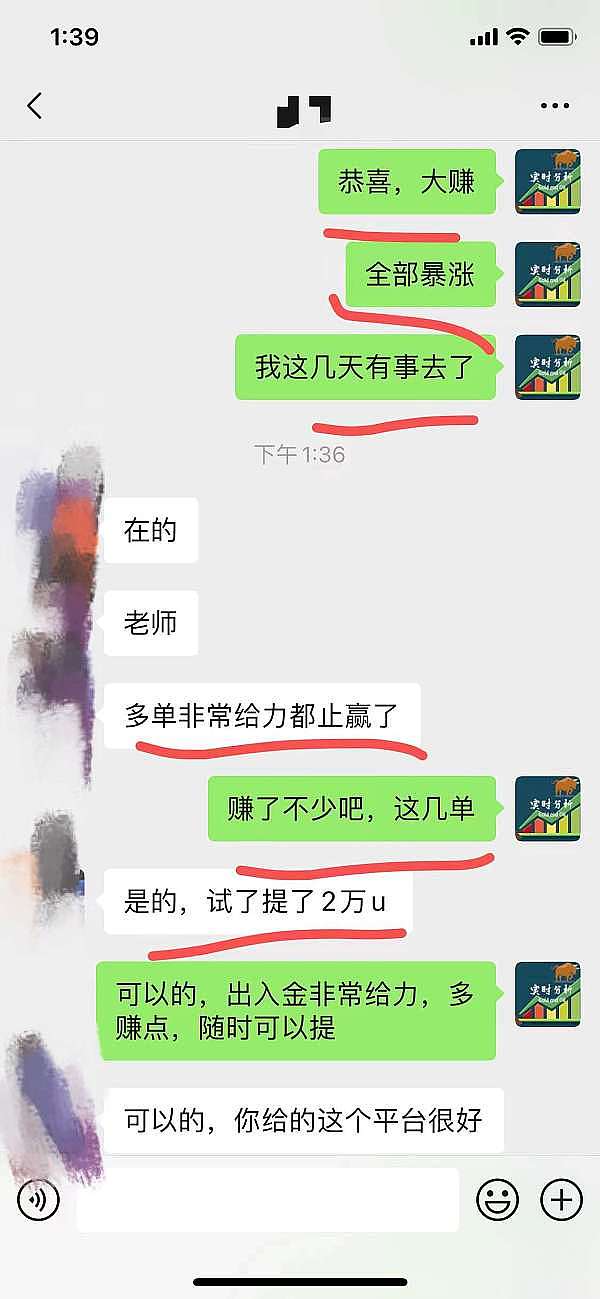Open the emoji sticker panel
The image size is (600, 1299).
(x=497, y=1199)
